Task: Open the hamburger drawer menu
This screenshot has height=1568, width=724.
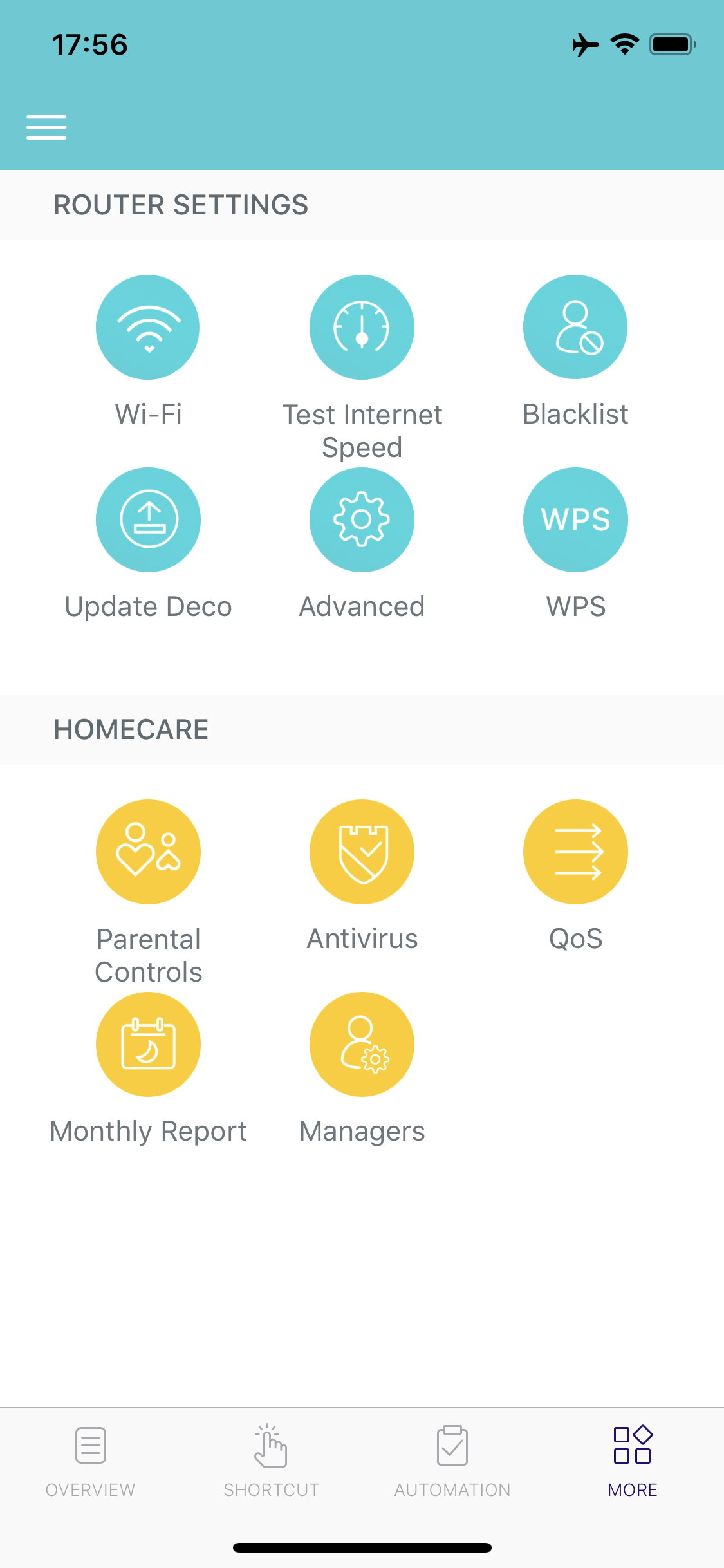Action: tap(46, 127)
